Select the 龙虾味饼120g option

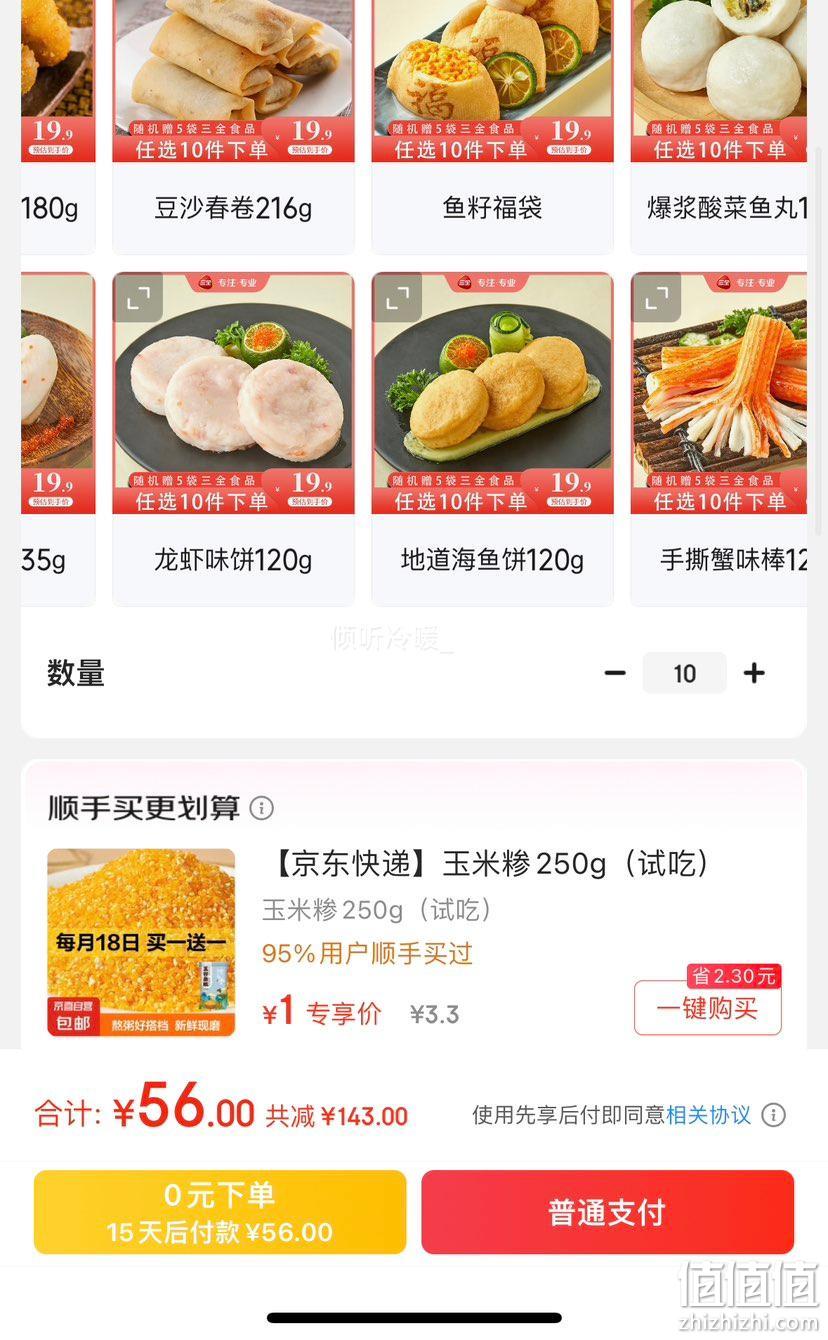[x=233, y=438]
